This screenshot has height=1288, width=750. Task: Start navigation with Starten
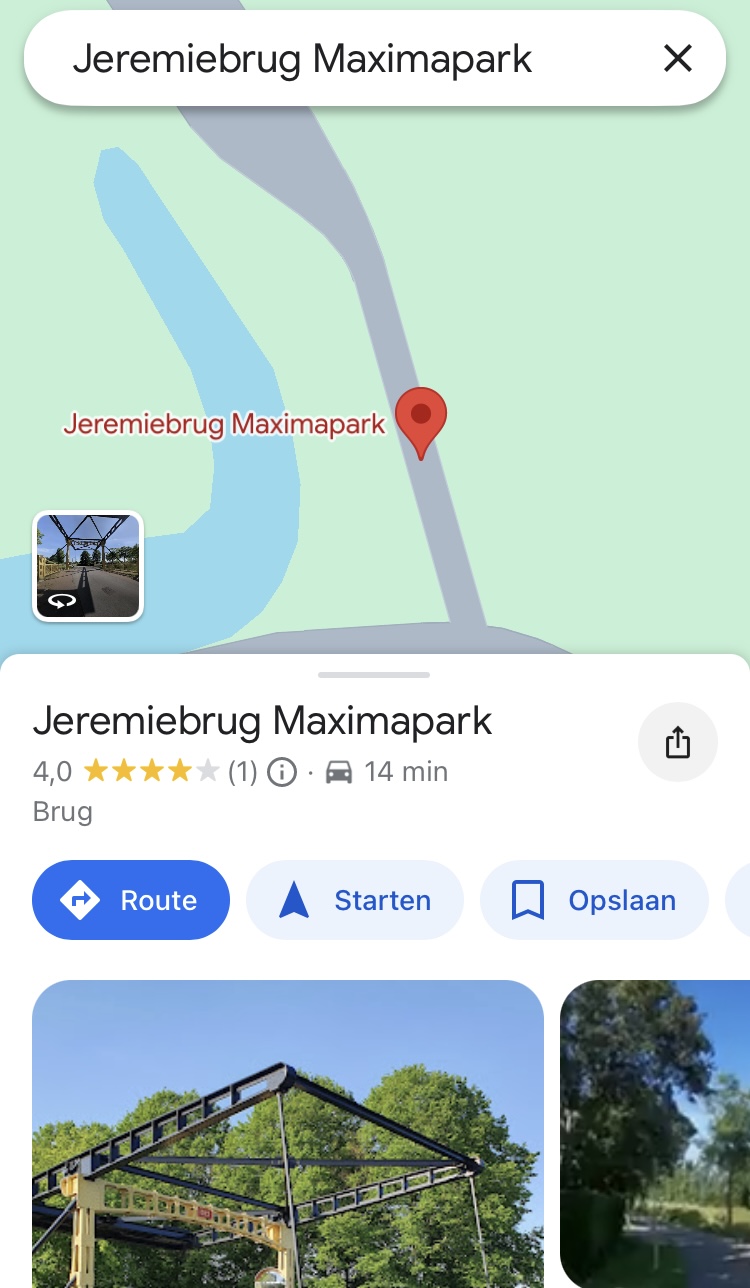coord(355,900)
